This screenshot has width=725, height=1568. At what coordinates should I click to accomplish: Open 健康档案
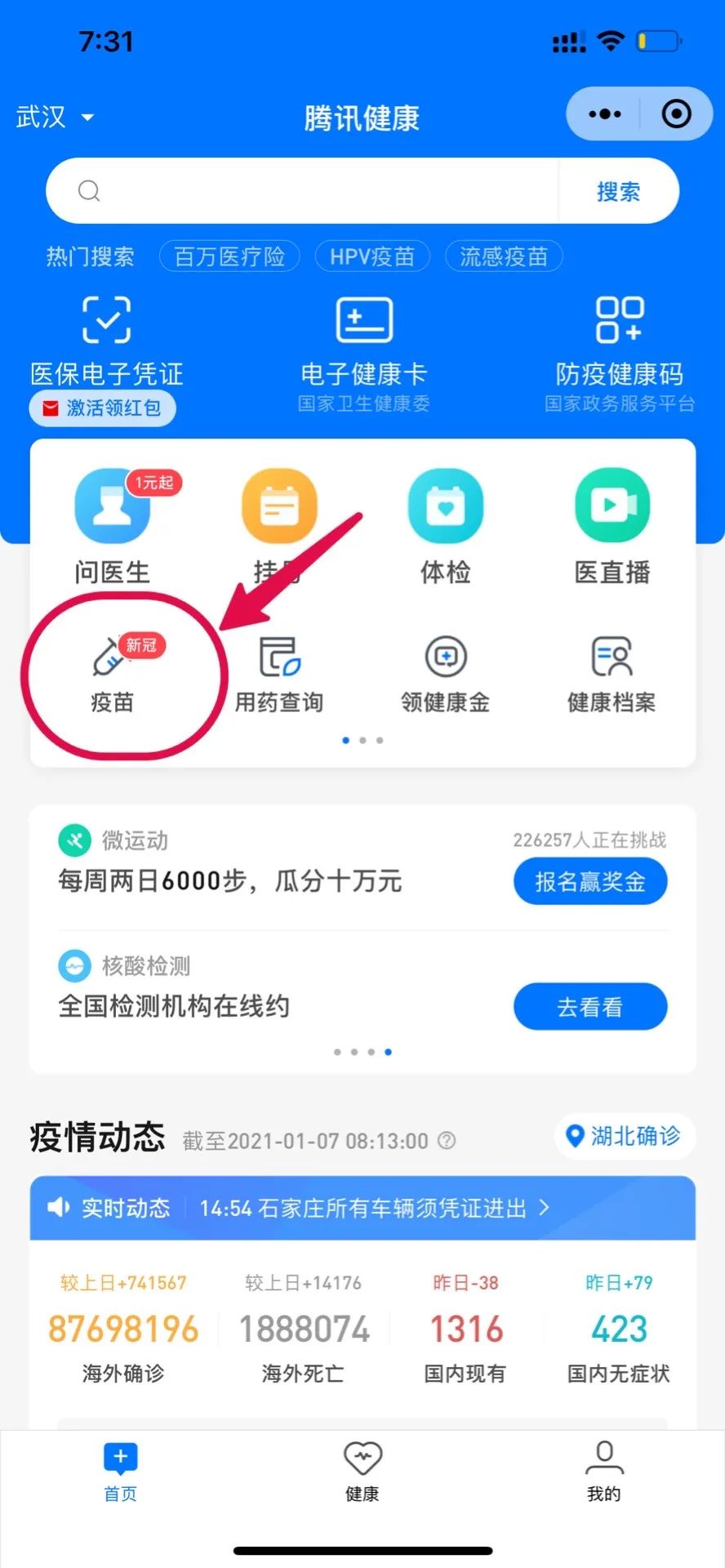click(612, 675)
